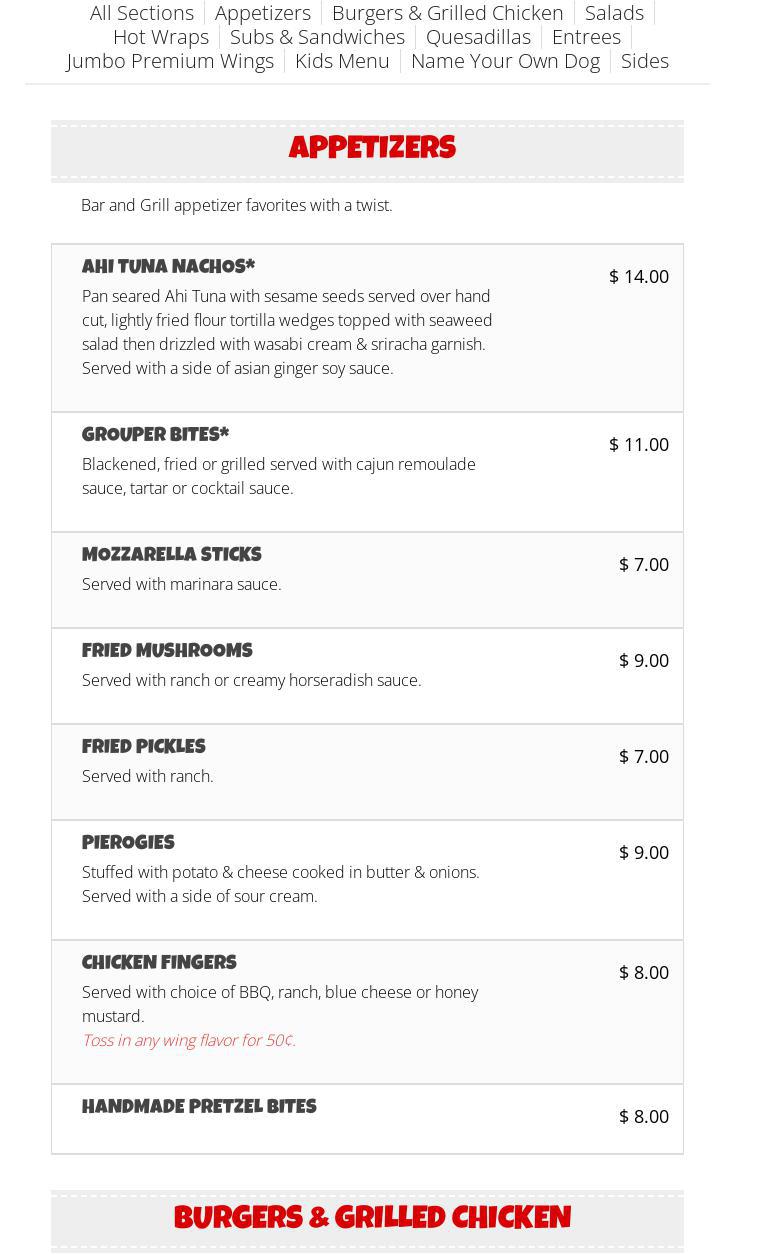Screen dimensions: 770x1255
Task: Go to the Salads section
Action: pos(614,13)
